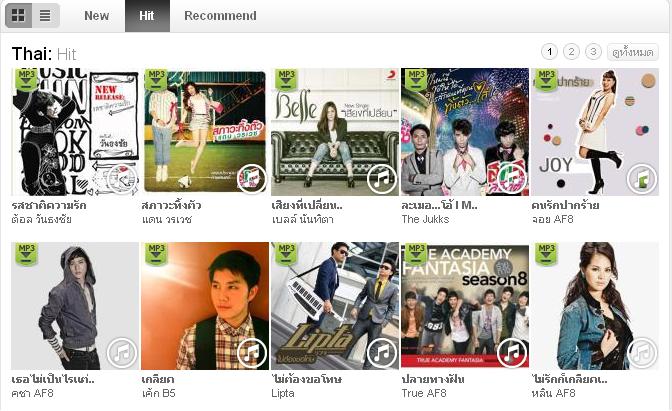The height and width of the screenshot is (411, 672).
Task: Open the JOY คนรักปากร้าย album
Action: (x=594, y=132)
